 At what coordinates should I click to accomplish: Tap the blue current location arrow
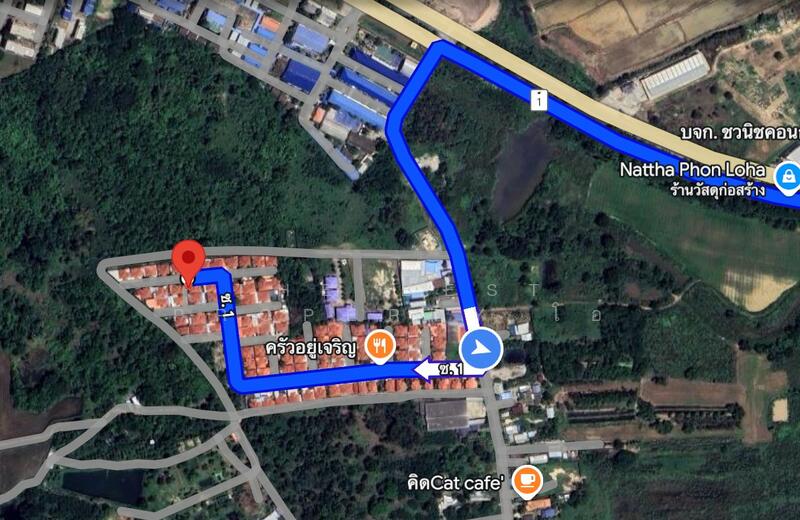(481, 348)
